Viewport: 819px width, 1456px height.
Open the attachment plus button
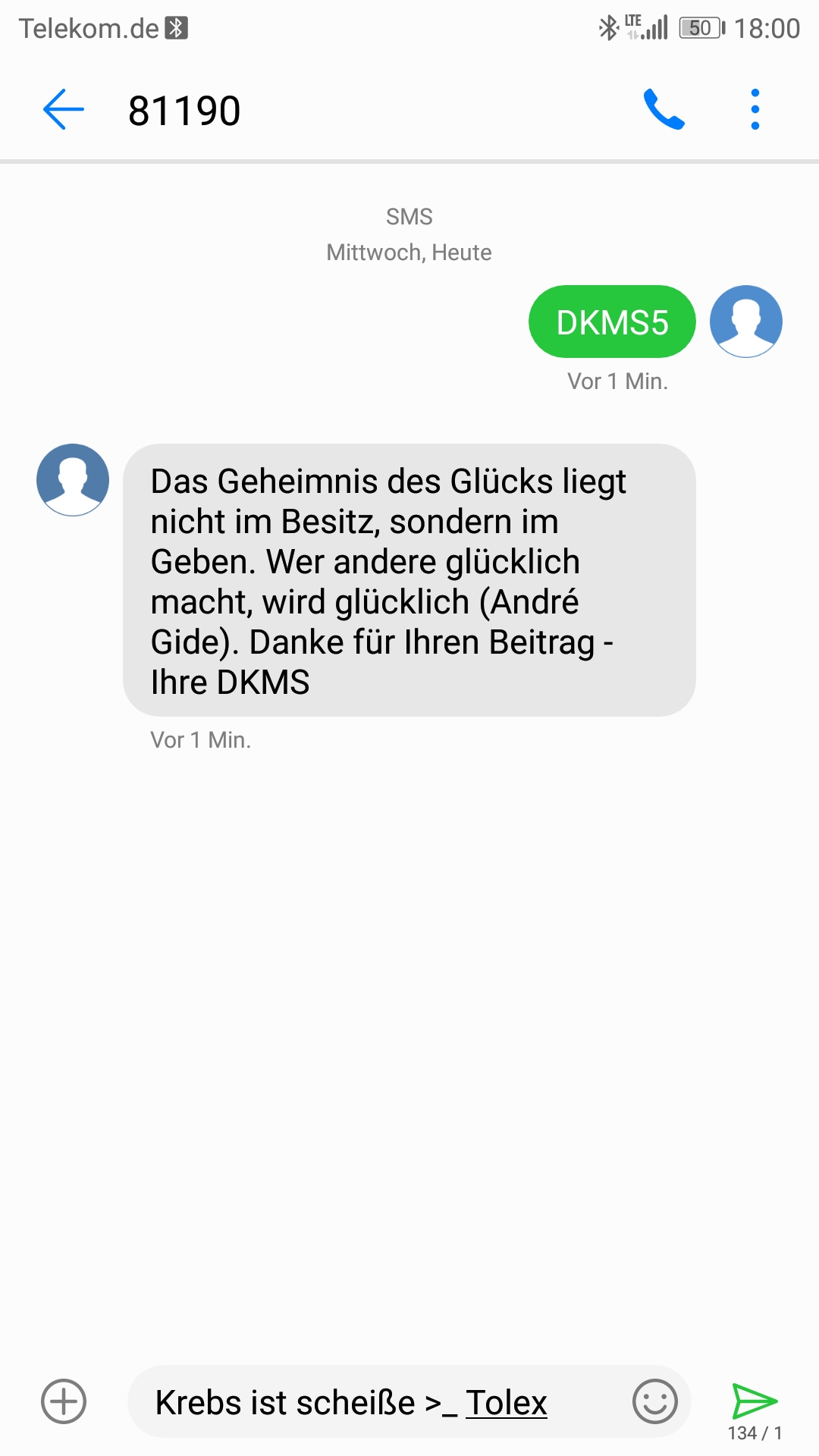(x=64, y=1401)
